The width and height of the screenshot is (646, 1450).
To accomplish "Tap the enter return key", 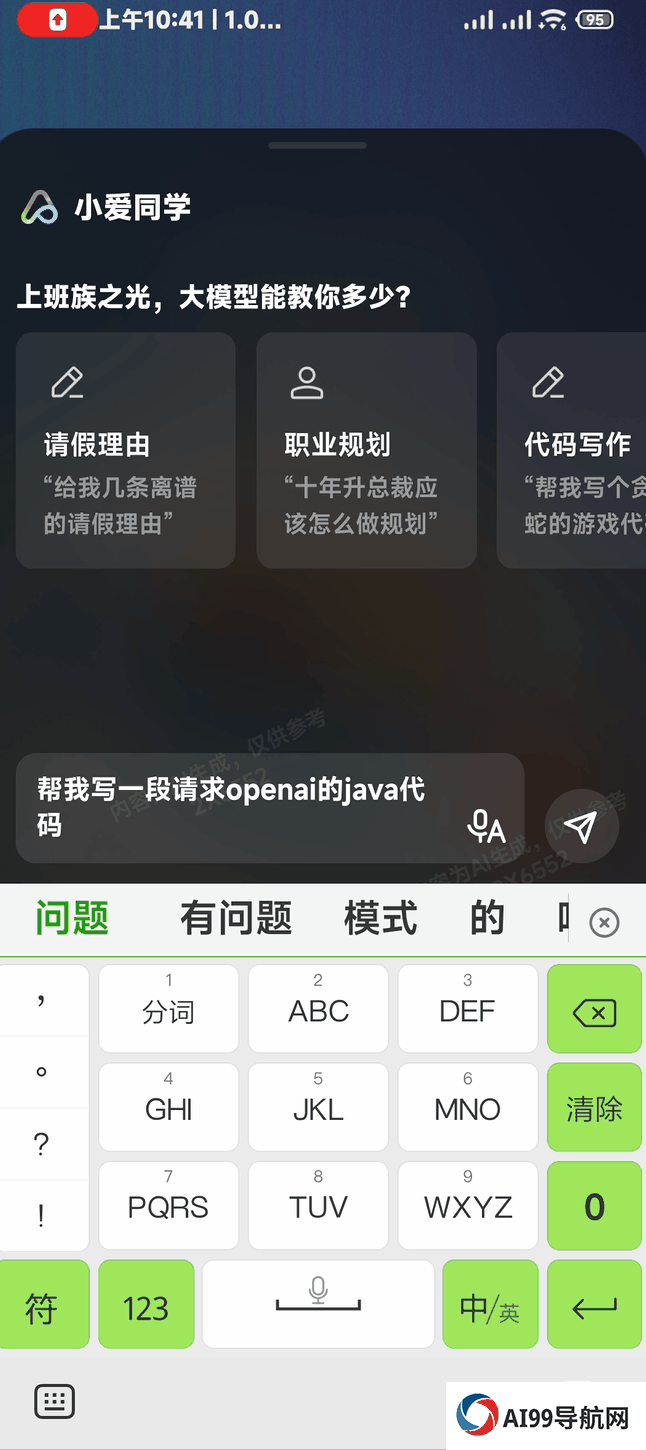I will [594, 1305].
